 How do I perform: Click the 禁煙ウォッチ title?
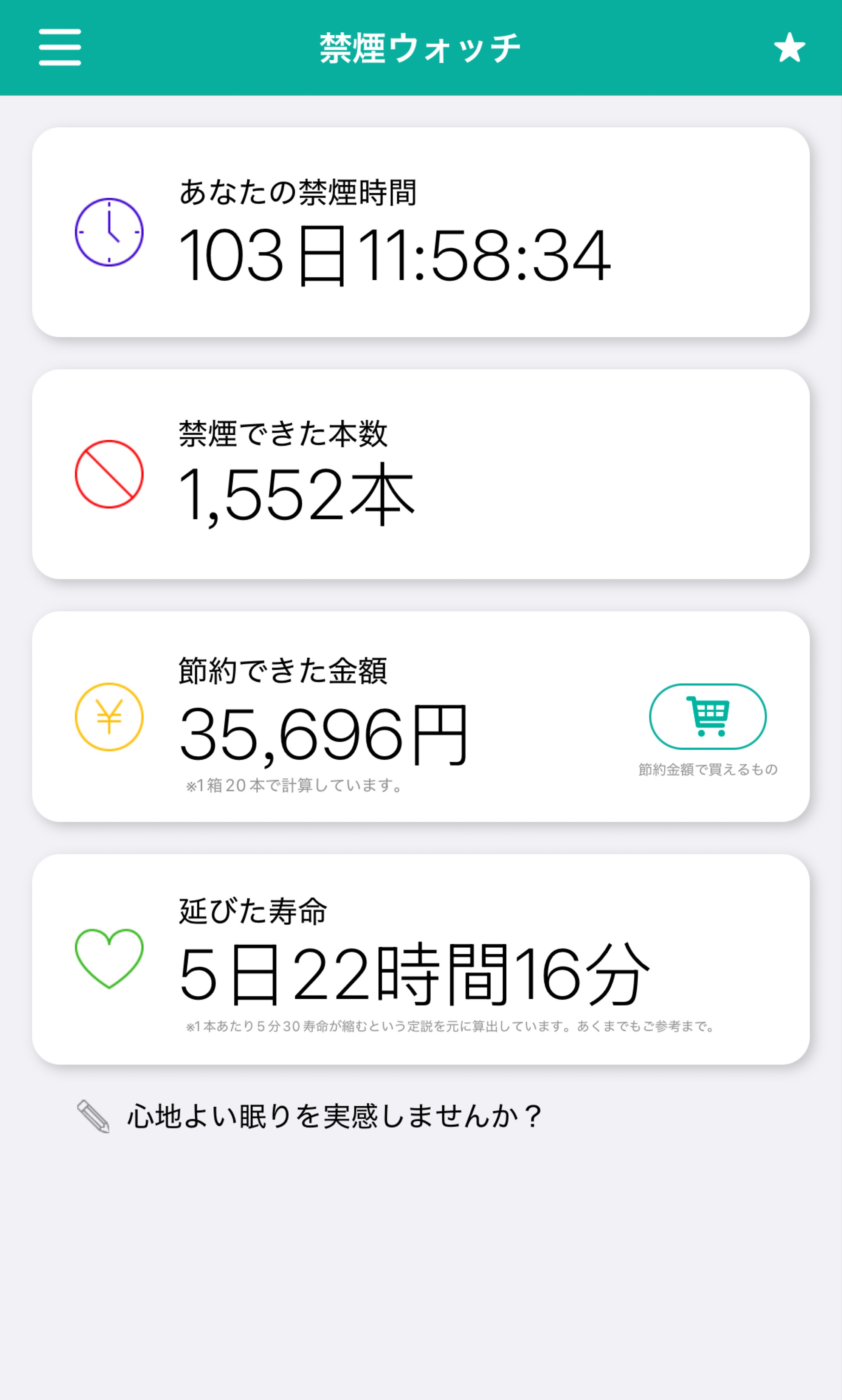click(420, 48)
